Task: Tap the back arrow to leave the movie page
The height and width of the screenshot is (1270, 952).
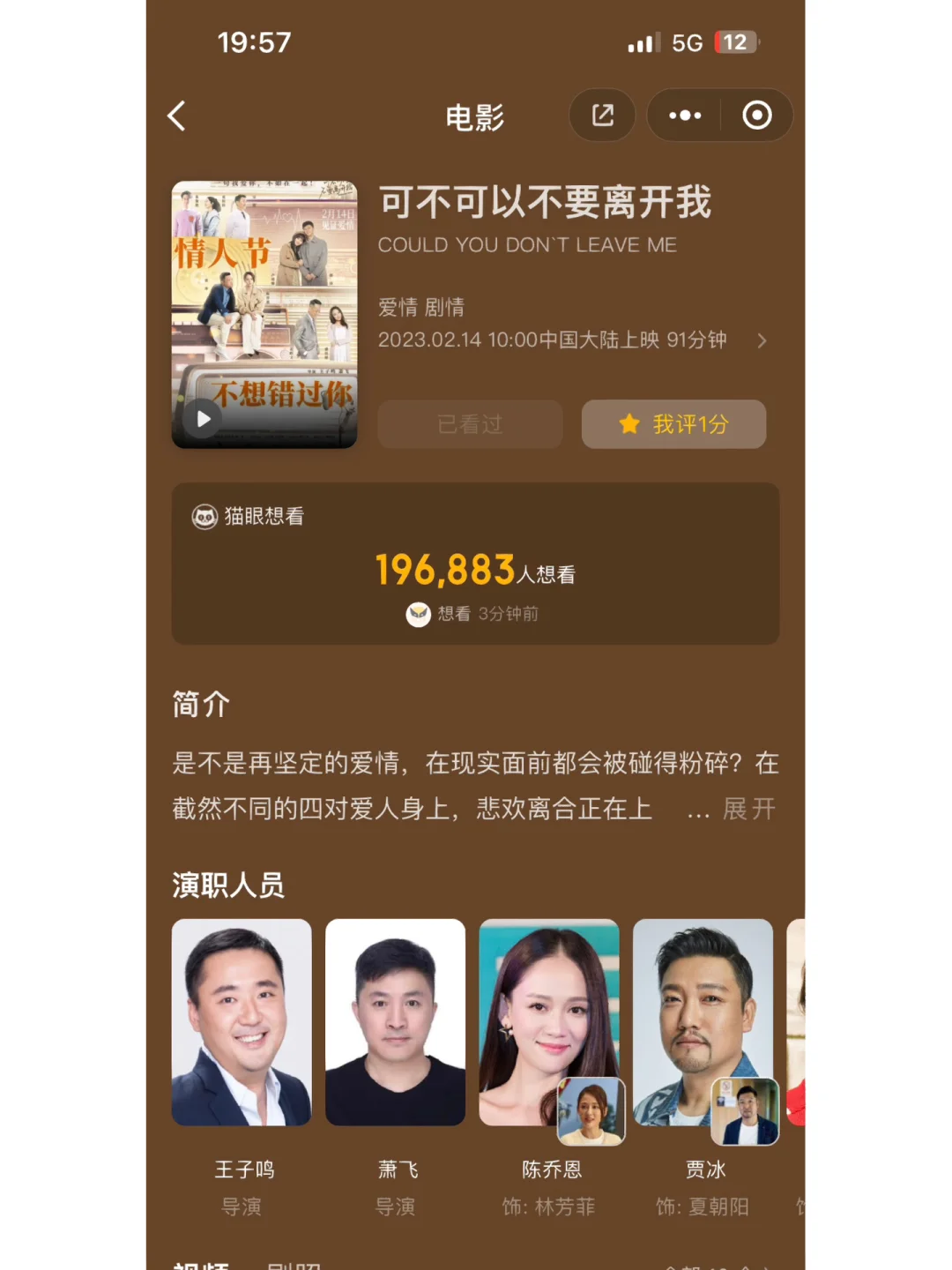Action: 176,116
